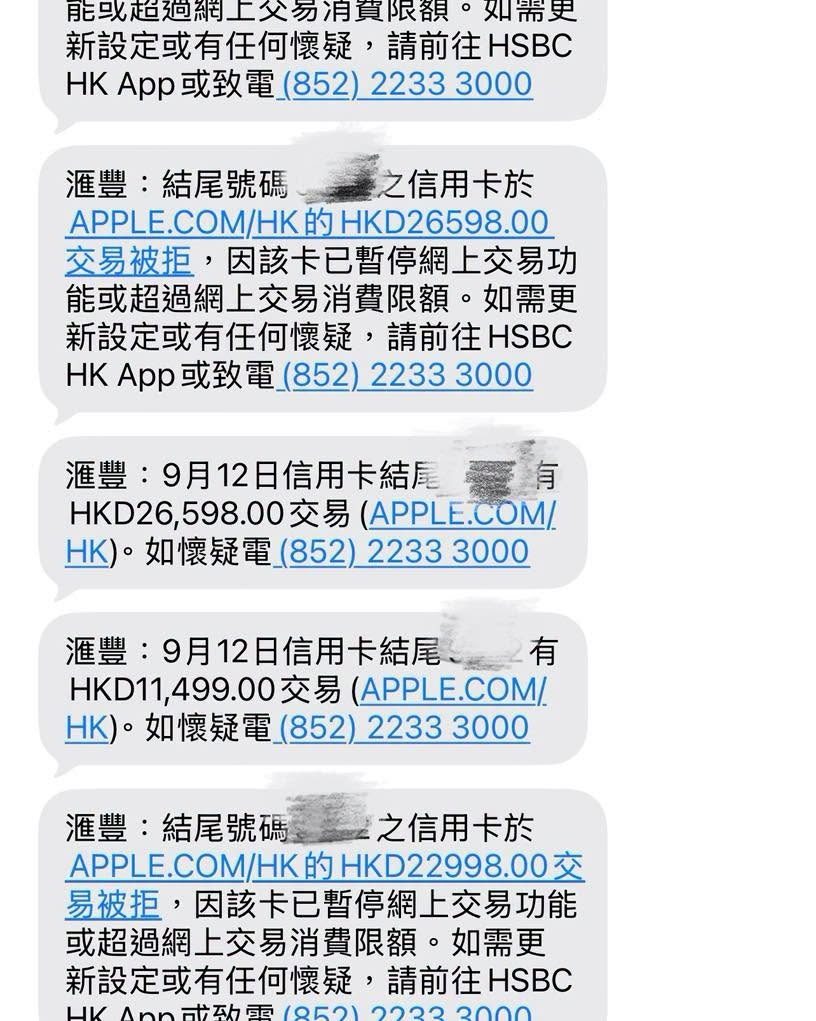The image size is (816, 1021).
Task: Call (852) 2233 3000 in the HKD26598.00 declined message
Action: 406,376
